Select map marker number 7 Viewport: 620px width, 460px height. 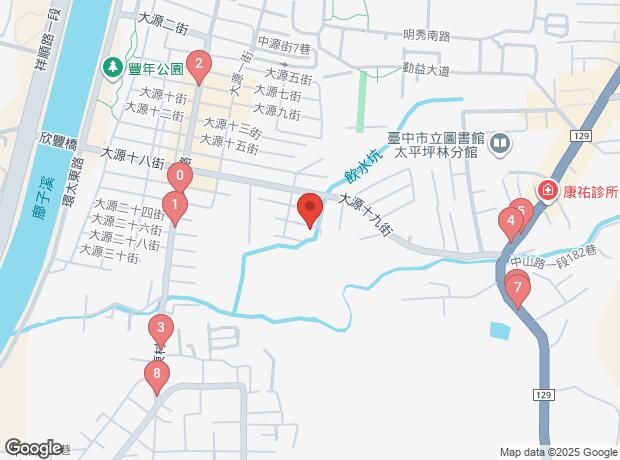pyautogui.click(x=517, y=289)
